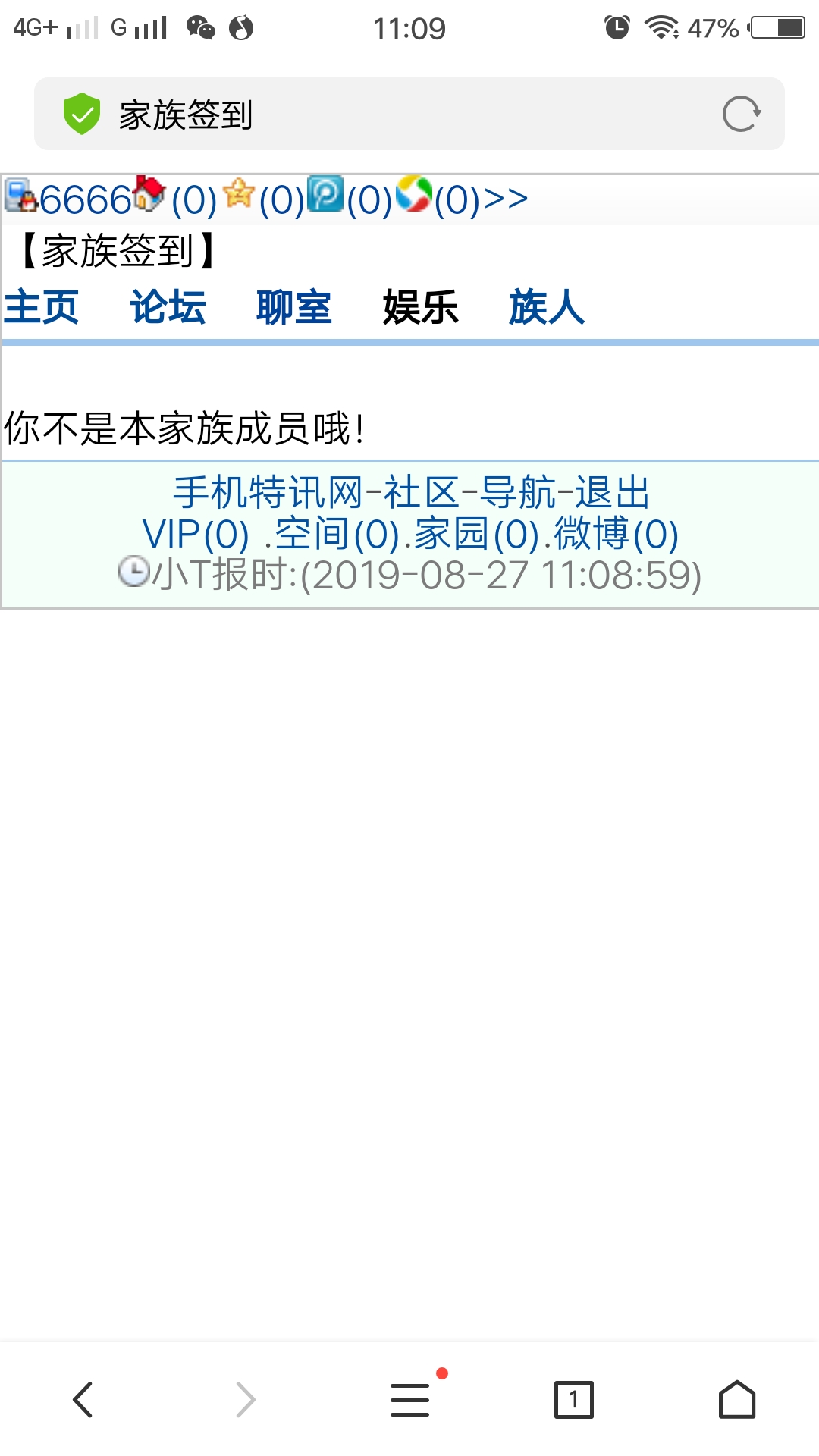Image resolution: width=819 pixels, height=1456 pixels.
Task: Log out via the 退出 link
Action: 613,493
